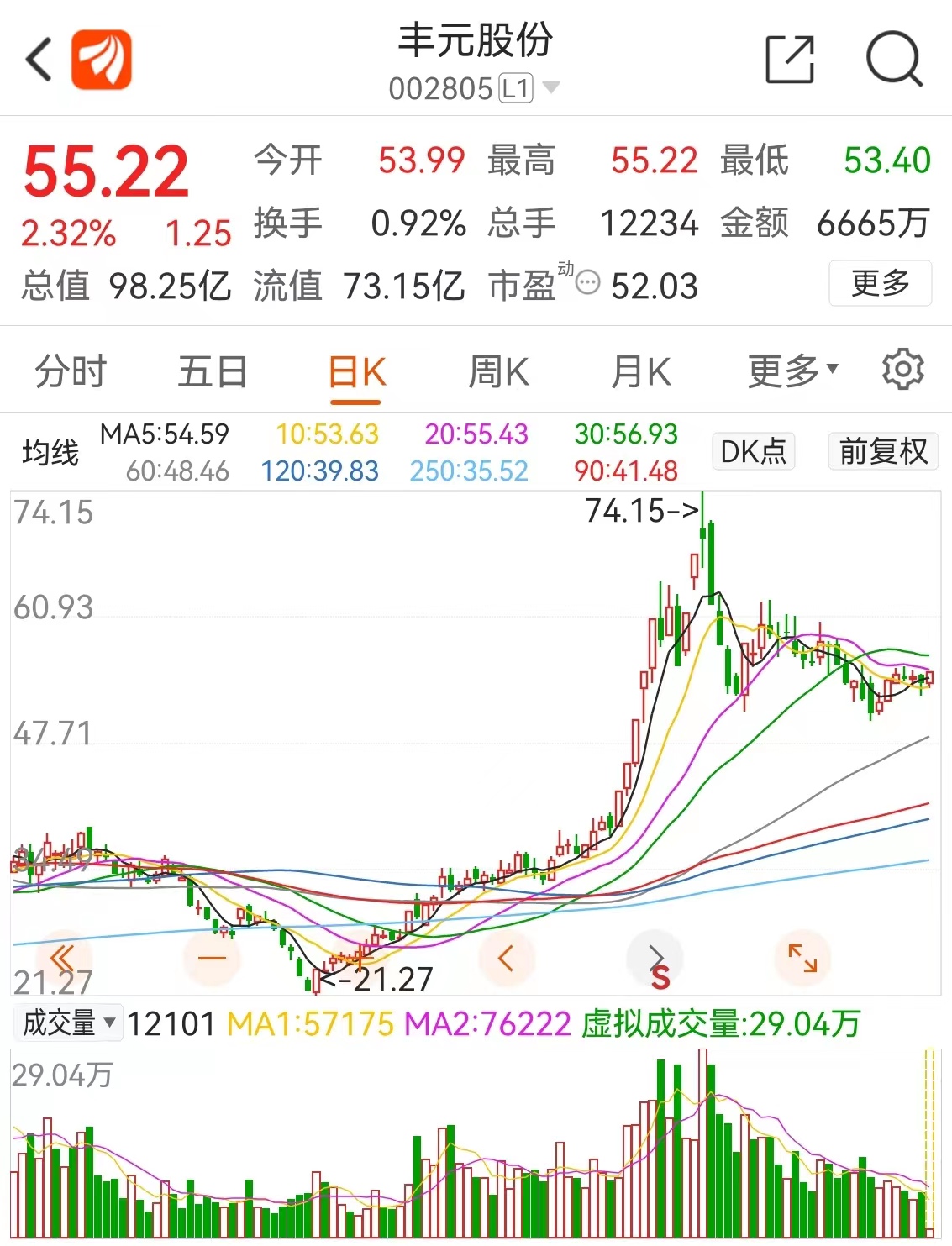This screenshot has width=952, height=1246.
Task: Switch to the 月K chart tab
Action: pyautogui.click(x=641, y=371)
